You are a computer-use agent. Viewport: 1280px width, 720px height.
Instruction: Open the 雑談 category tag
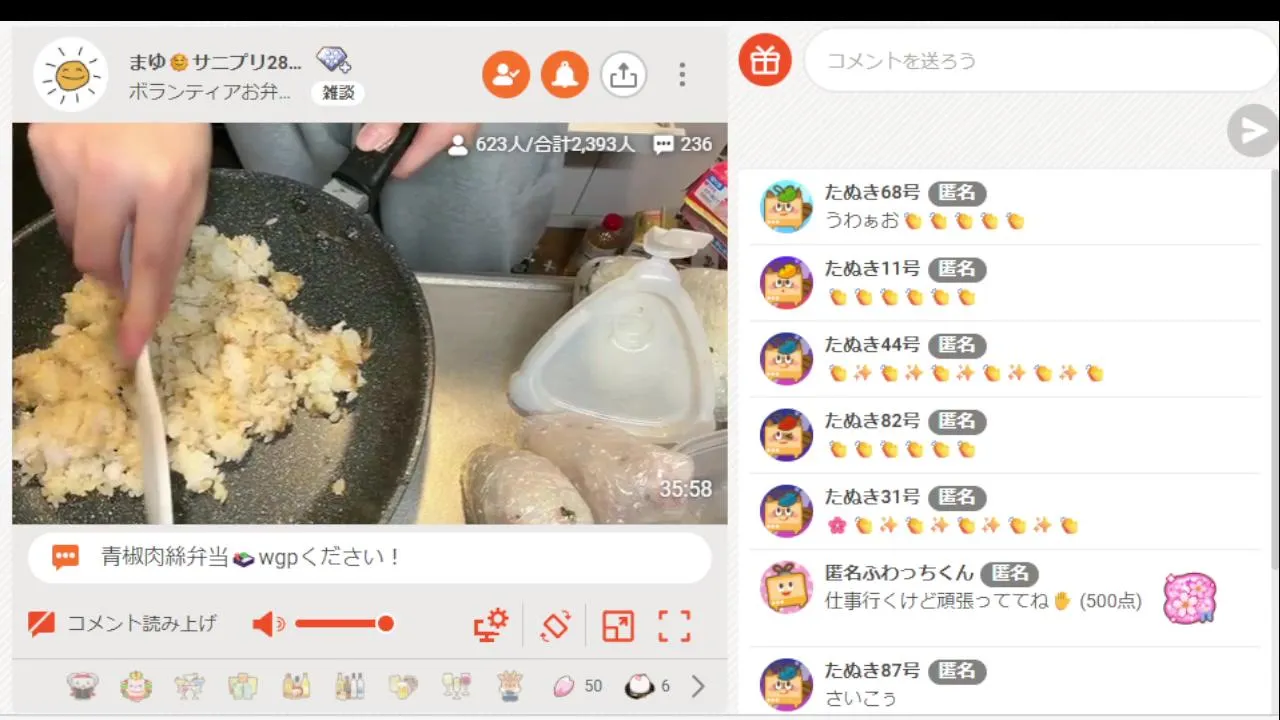338,92
